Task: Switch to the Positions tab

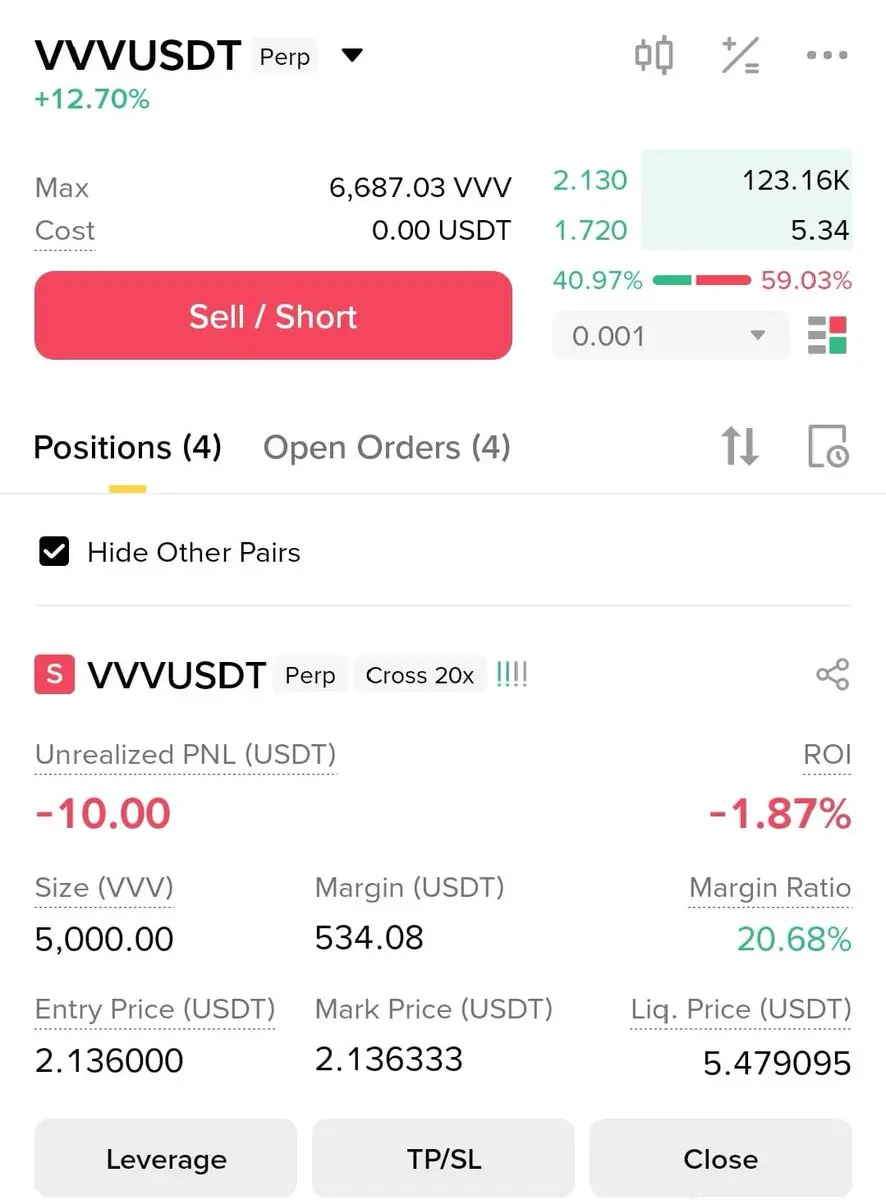Action: point(127,447)
